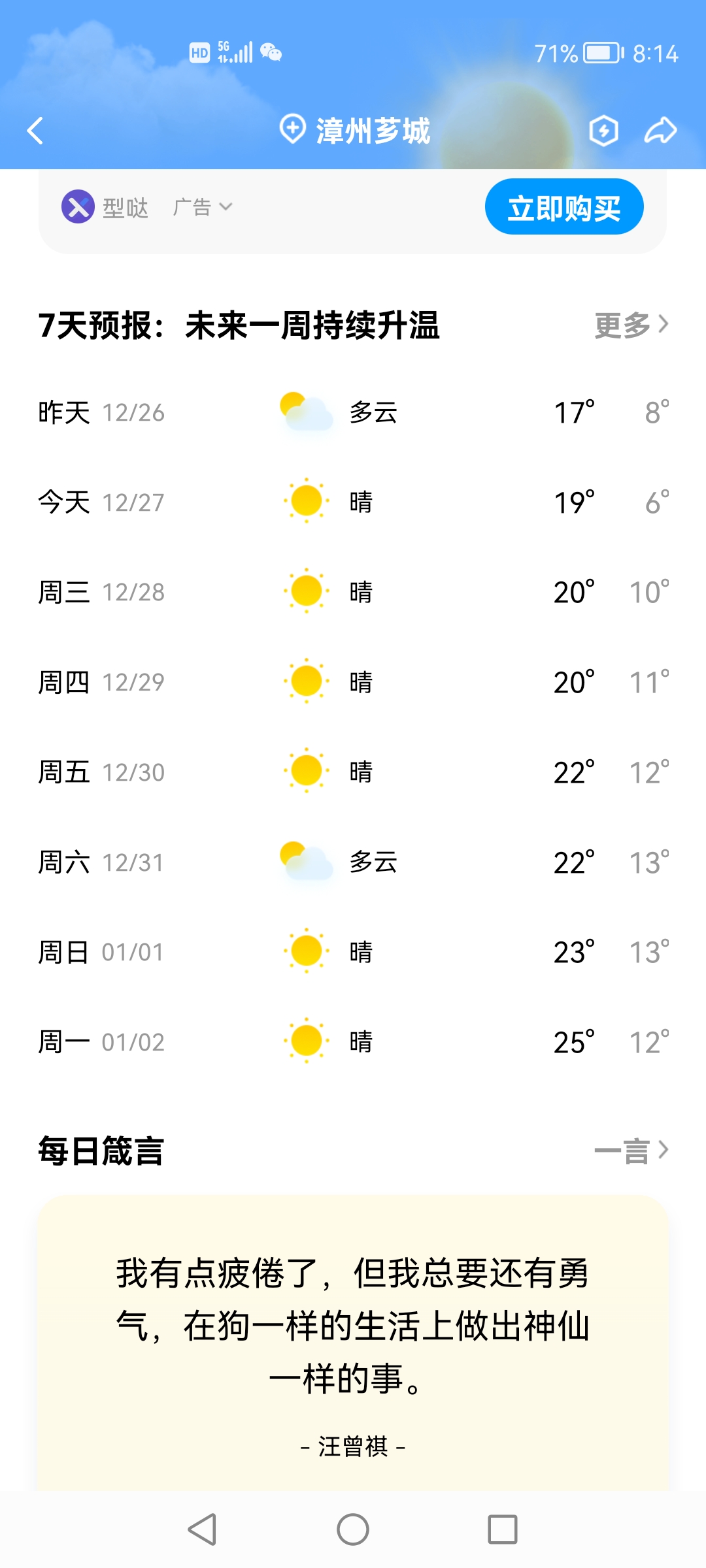Tap the 立即购买 purchase button
The image size is (706, 1568).
564,206
